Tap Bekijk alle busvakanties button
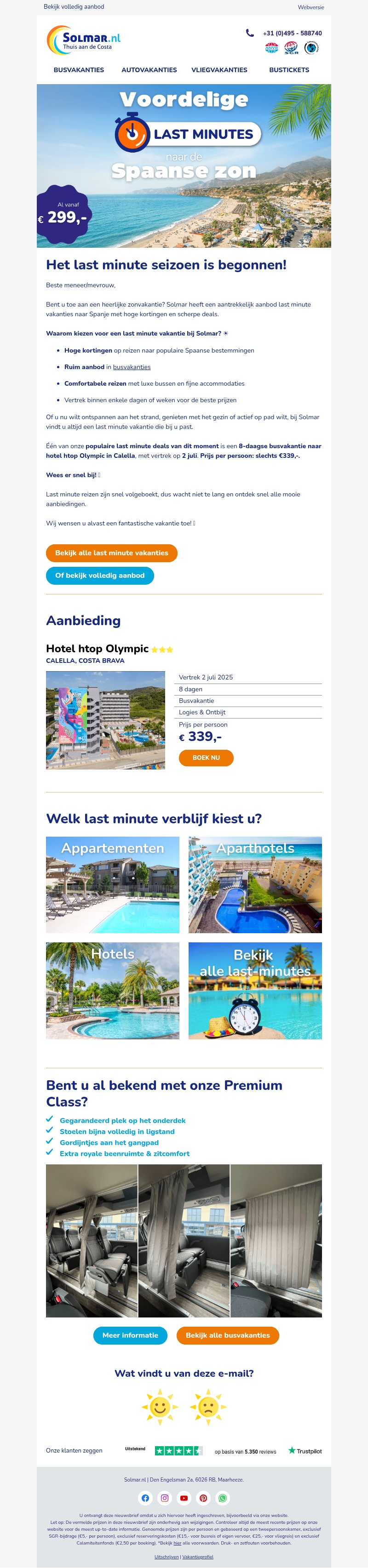The width and height of the screenshot is (368, 1568). click(x=227, y=1335)
